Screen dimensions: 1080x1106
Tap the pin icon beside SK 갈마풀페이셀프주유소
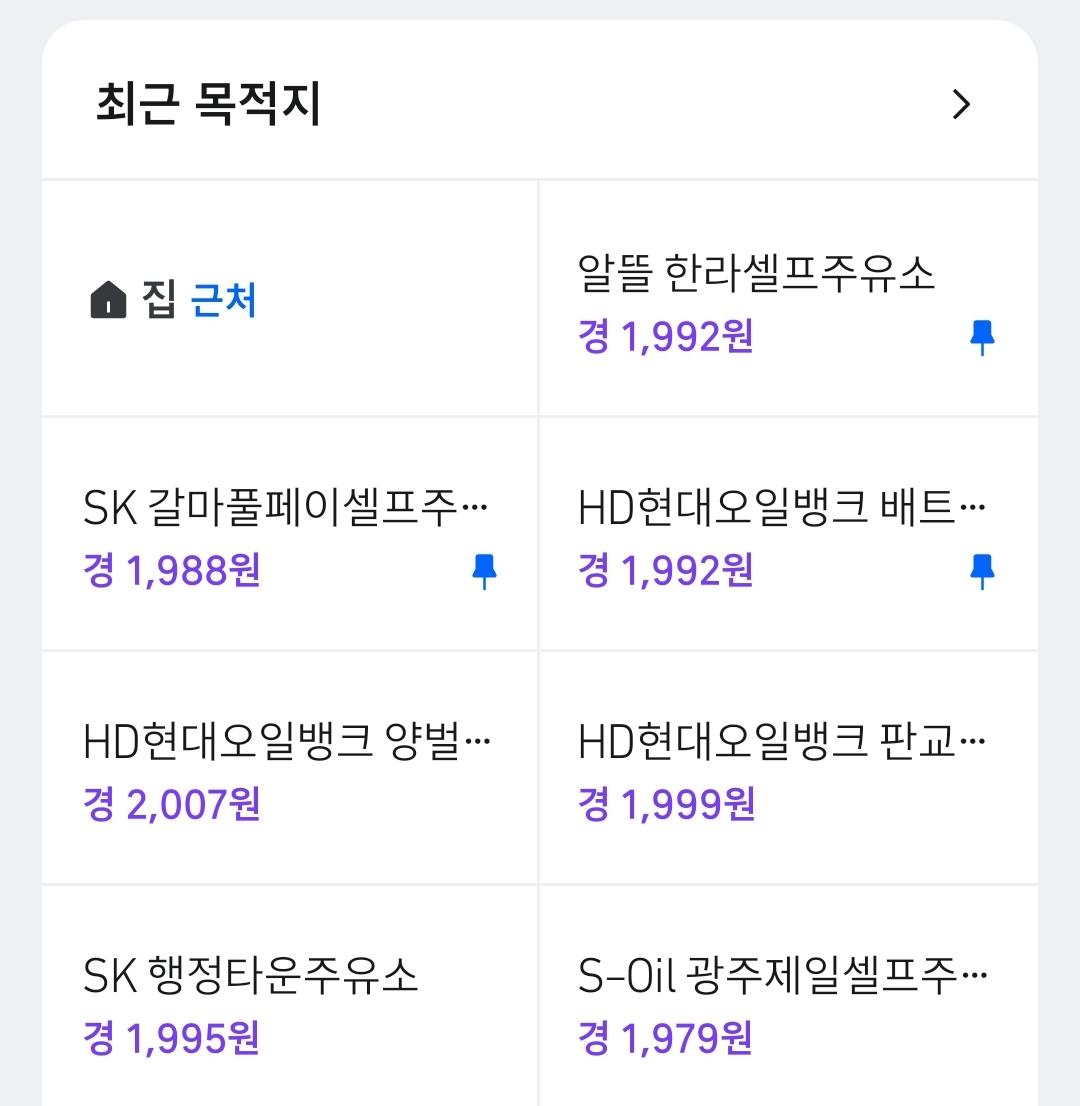[x=484, y=570]
